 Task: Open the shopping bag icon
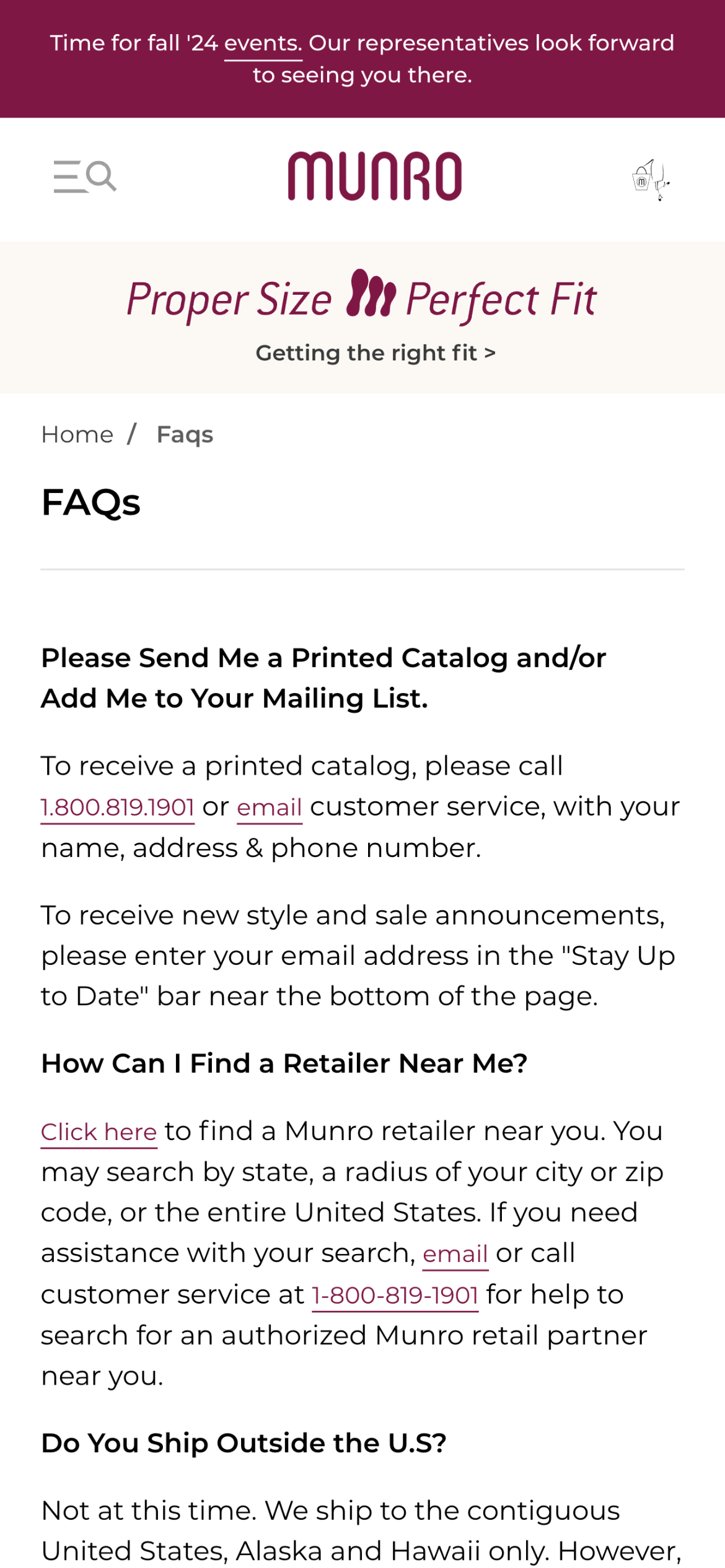[649, 180]
